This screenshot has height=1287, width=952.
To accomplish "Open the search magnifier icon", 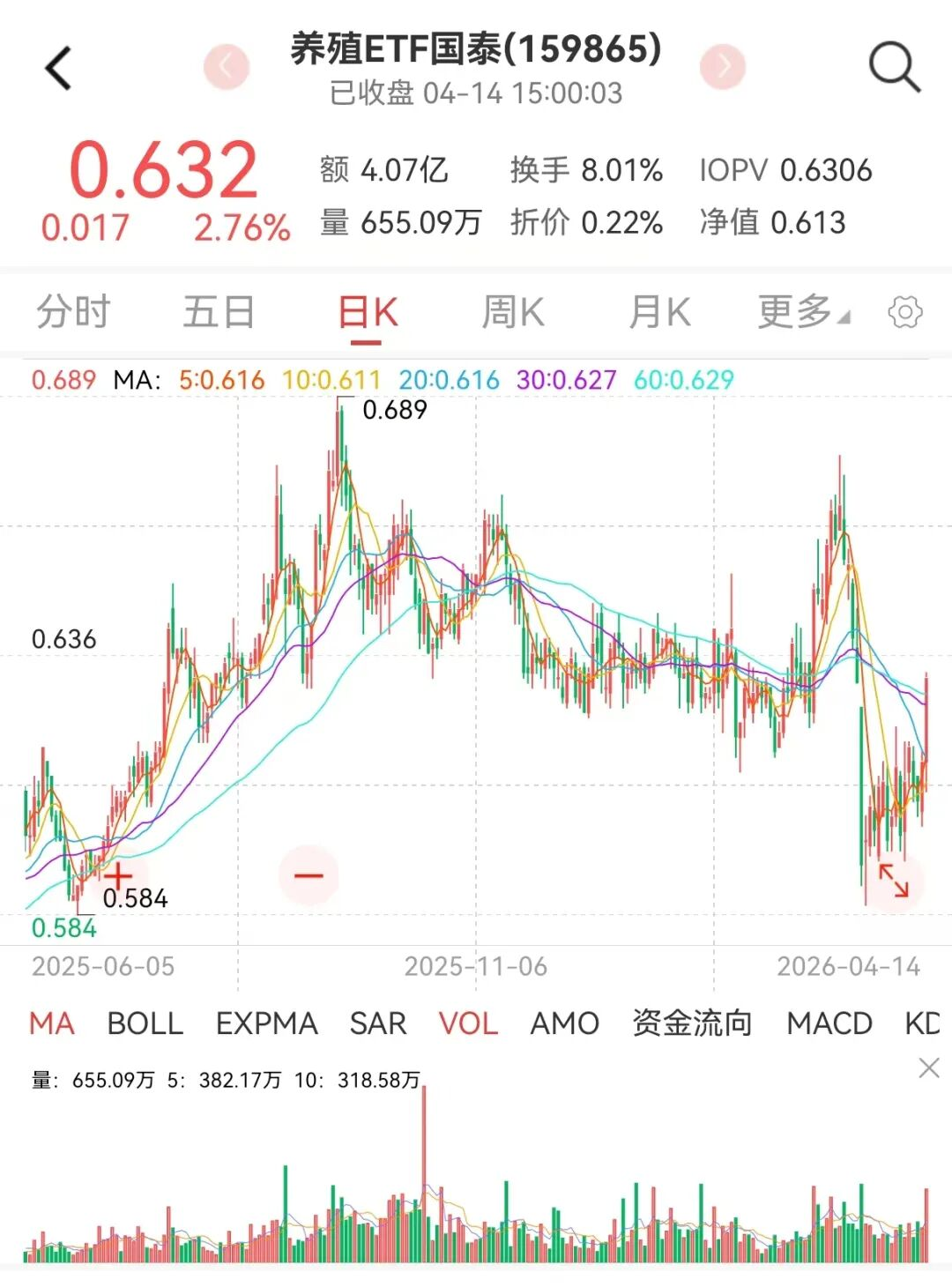I will point(894,67).
